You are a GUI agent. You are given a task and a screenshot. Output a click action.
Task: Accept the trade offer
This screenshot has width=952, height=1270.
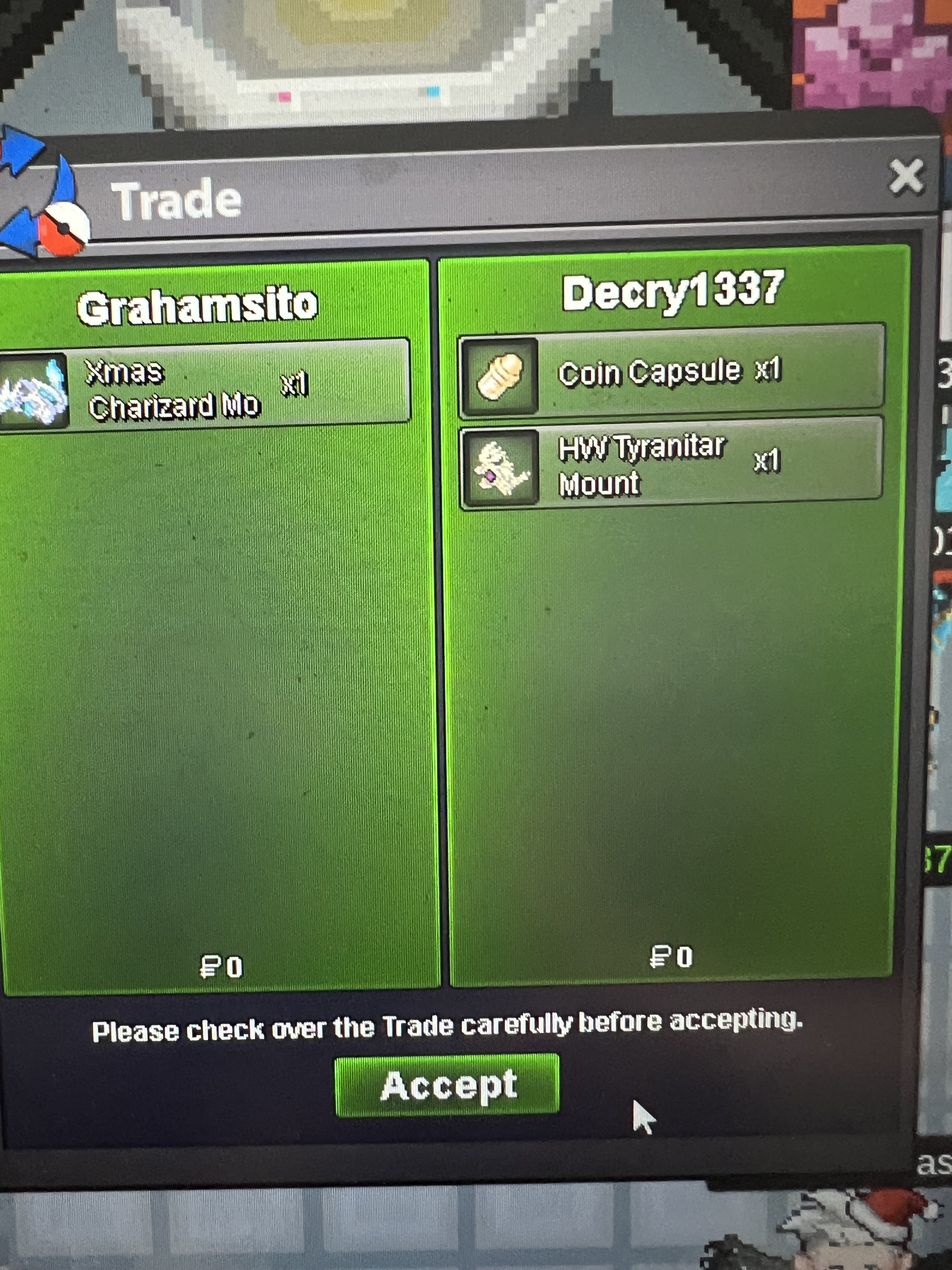point(447,1086)
